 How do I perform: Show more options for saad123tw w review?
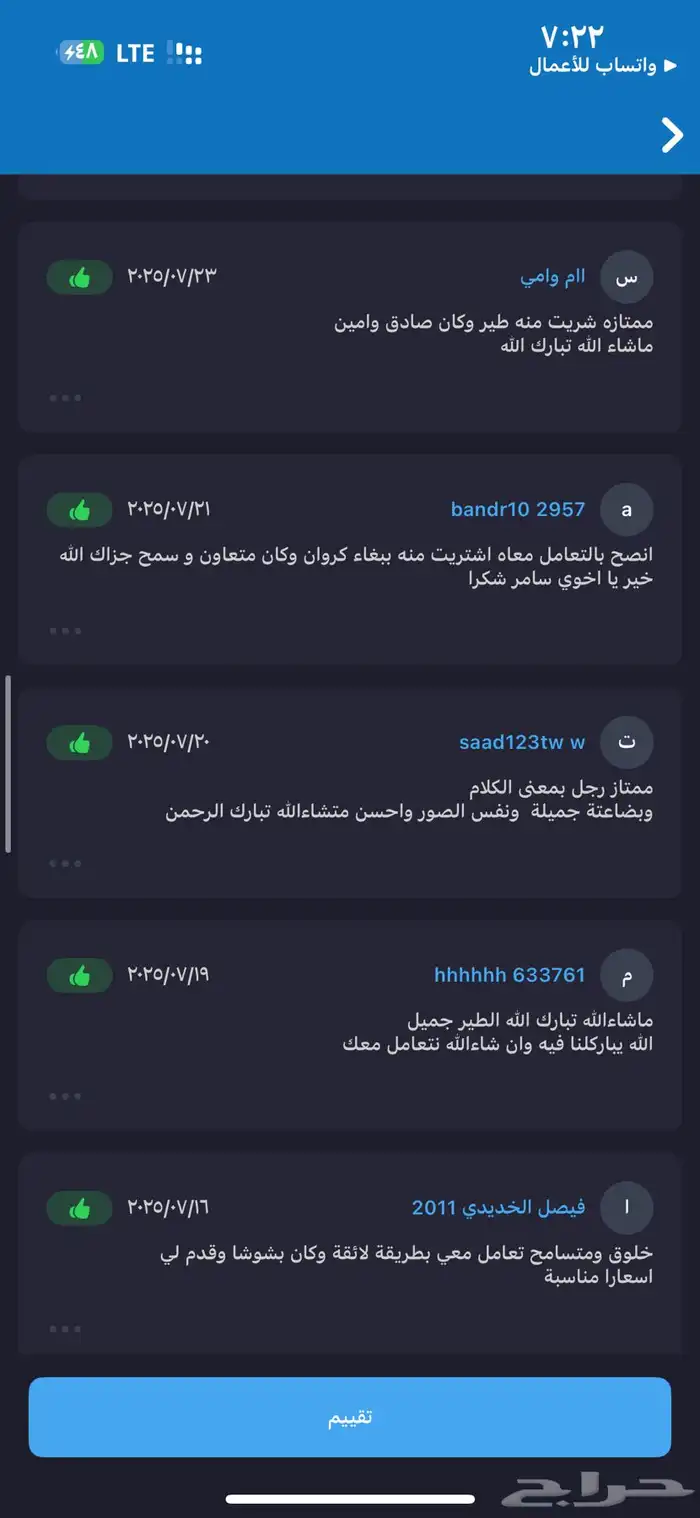[x=65, y=863]
